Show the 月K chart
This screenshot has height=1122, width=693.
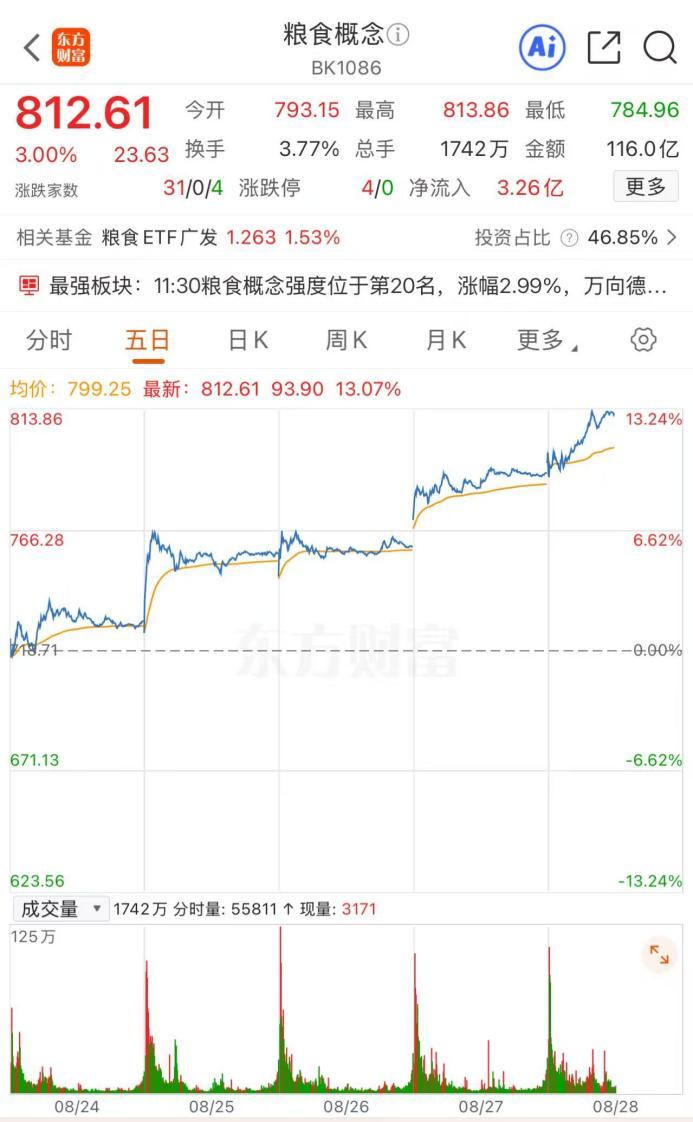click(x=446, y=340)
